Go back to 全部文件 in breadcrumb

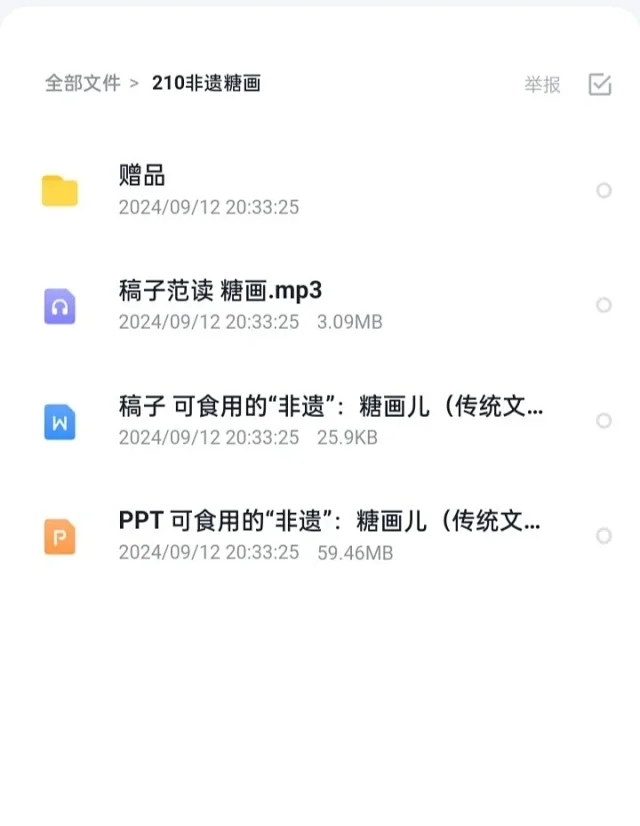82,83
